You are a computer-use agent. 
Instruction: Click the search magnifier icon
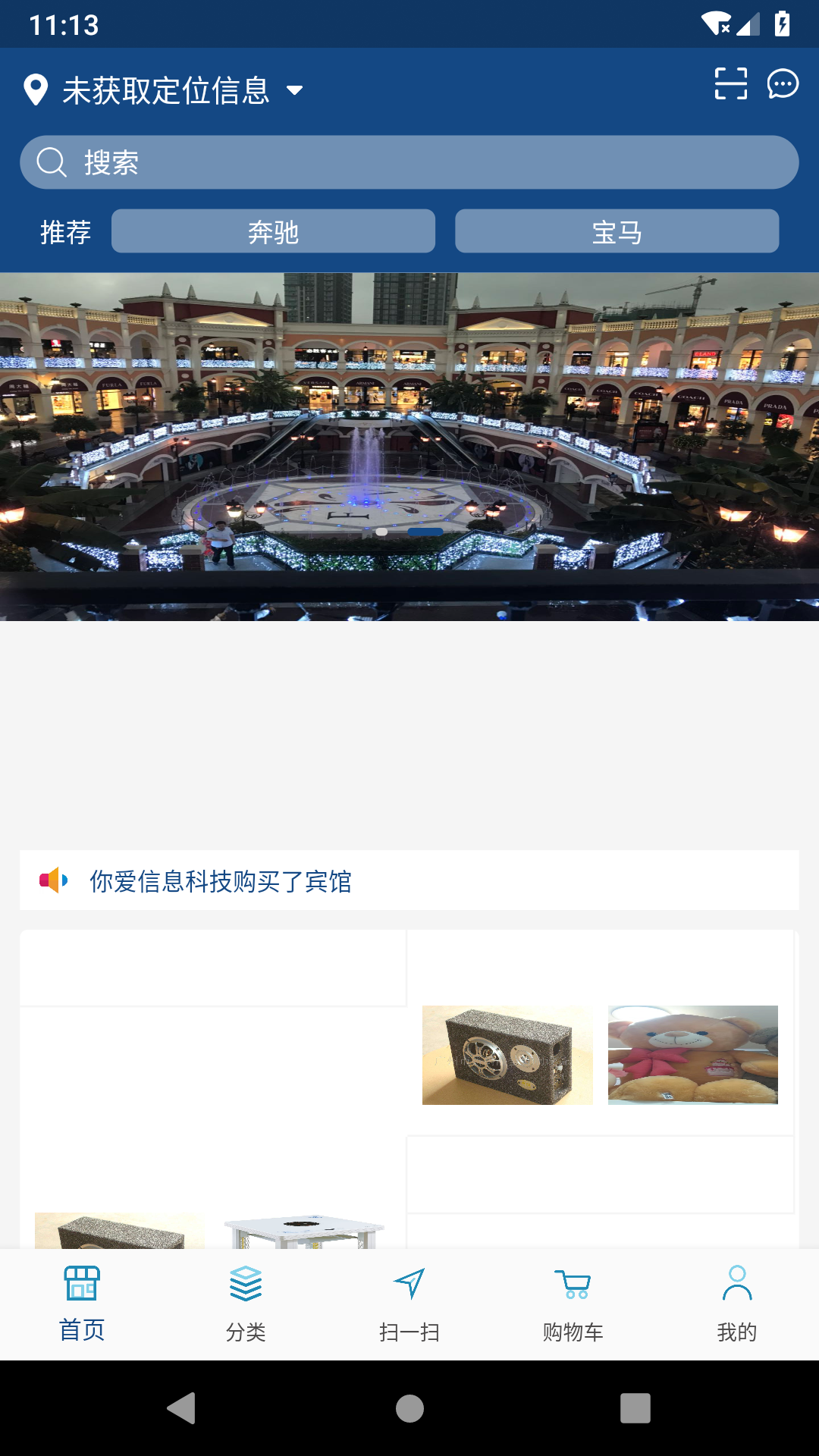51,161
